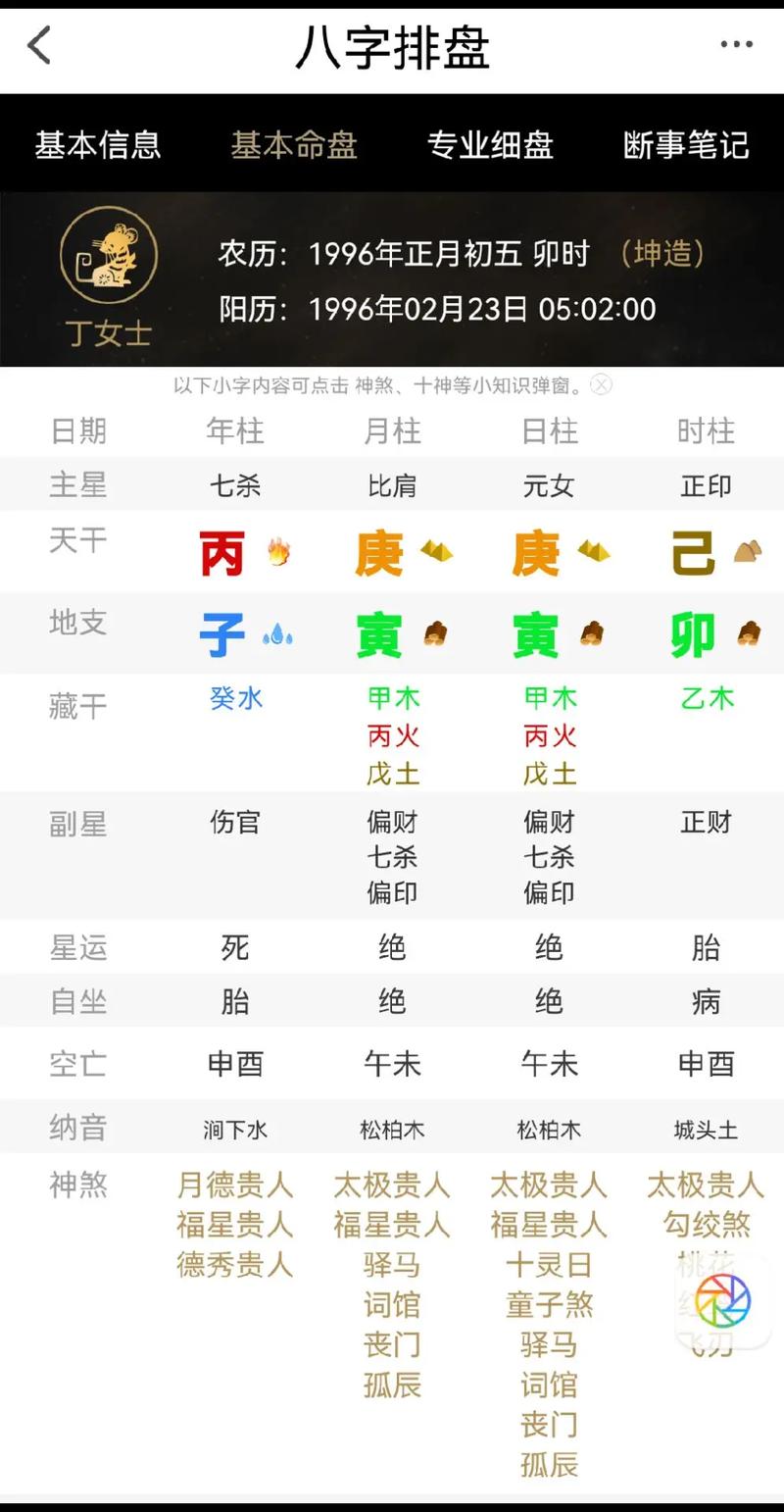Screen dimensions: 784x1512
Task: Open the 正印 knowledge popup
Action: click(x=706, y=485)
